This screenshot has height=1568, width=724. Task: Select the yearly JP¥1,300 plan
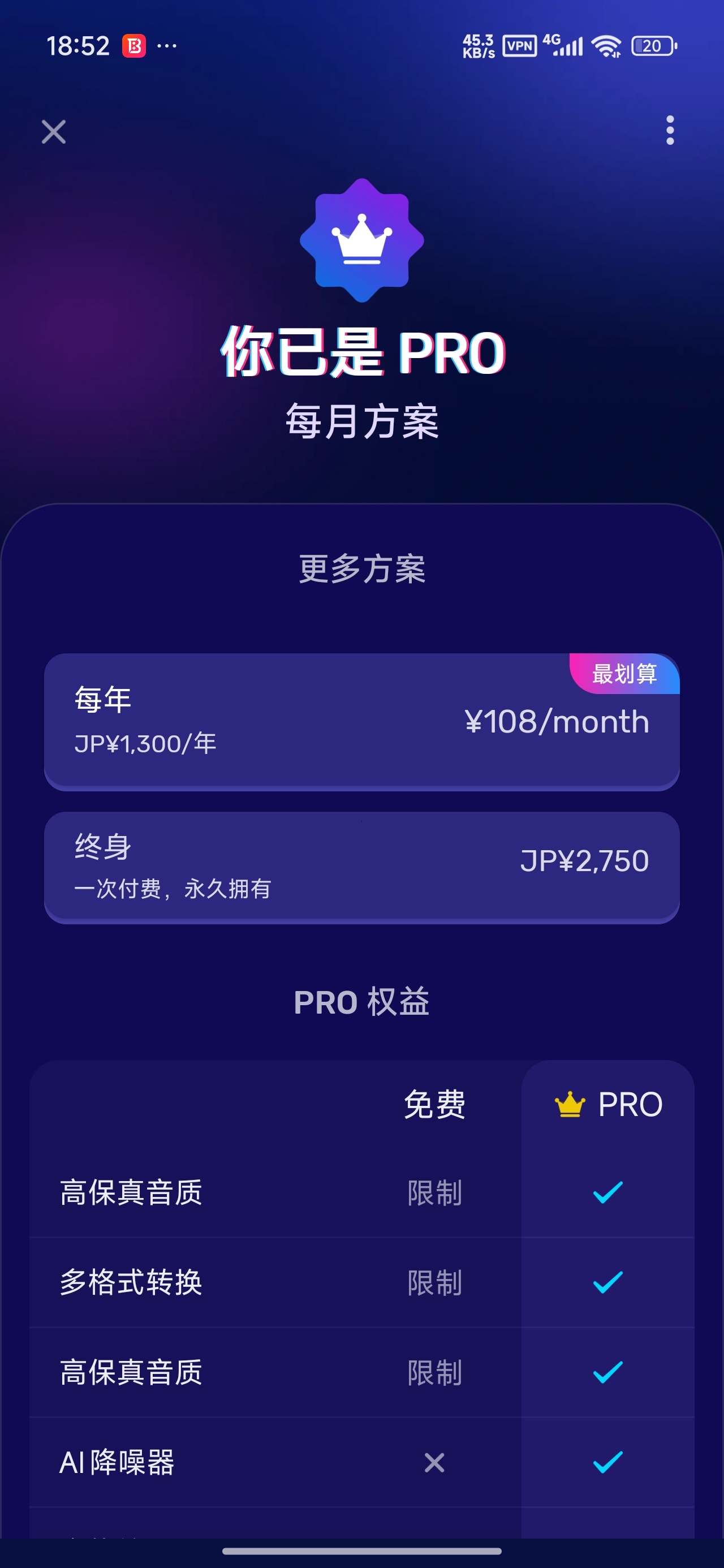361,722
